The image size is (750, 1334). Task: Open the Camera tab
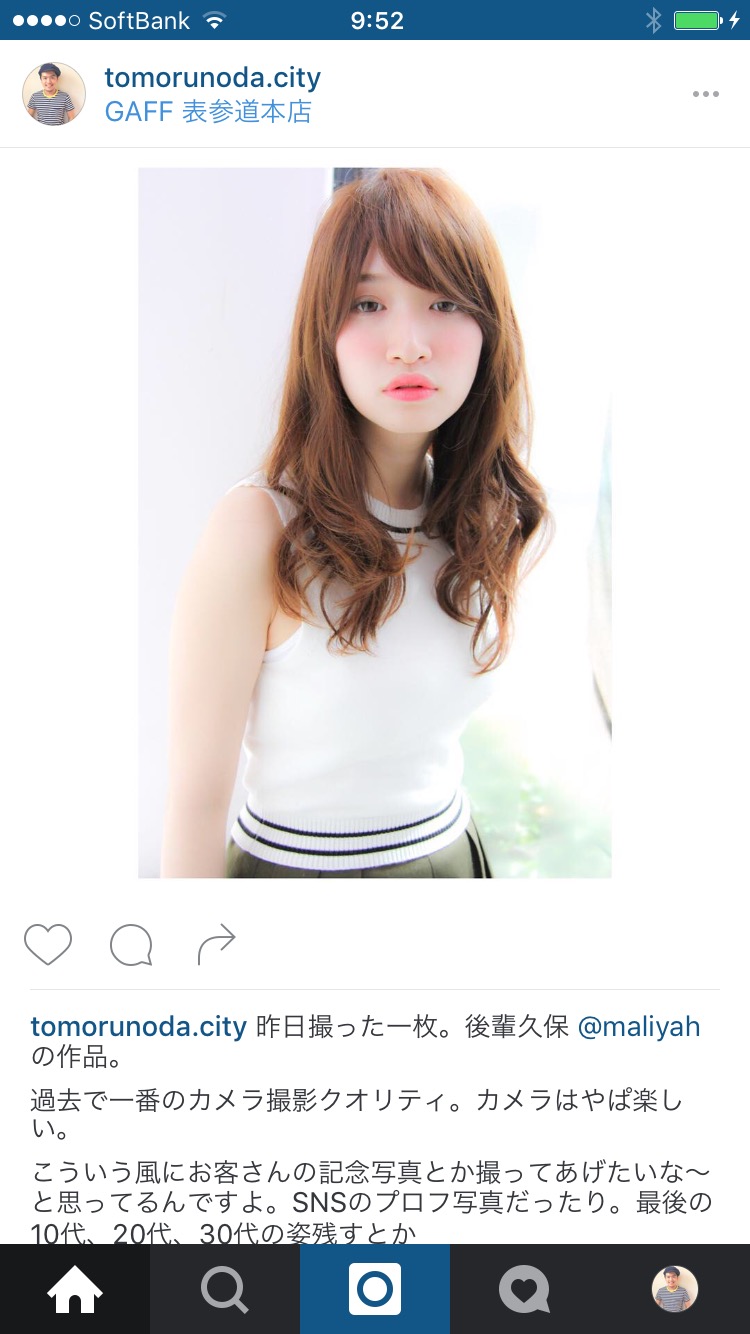point(375,1289)
